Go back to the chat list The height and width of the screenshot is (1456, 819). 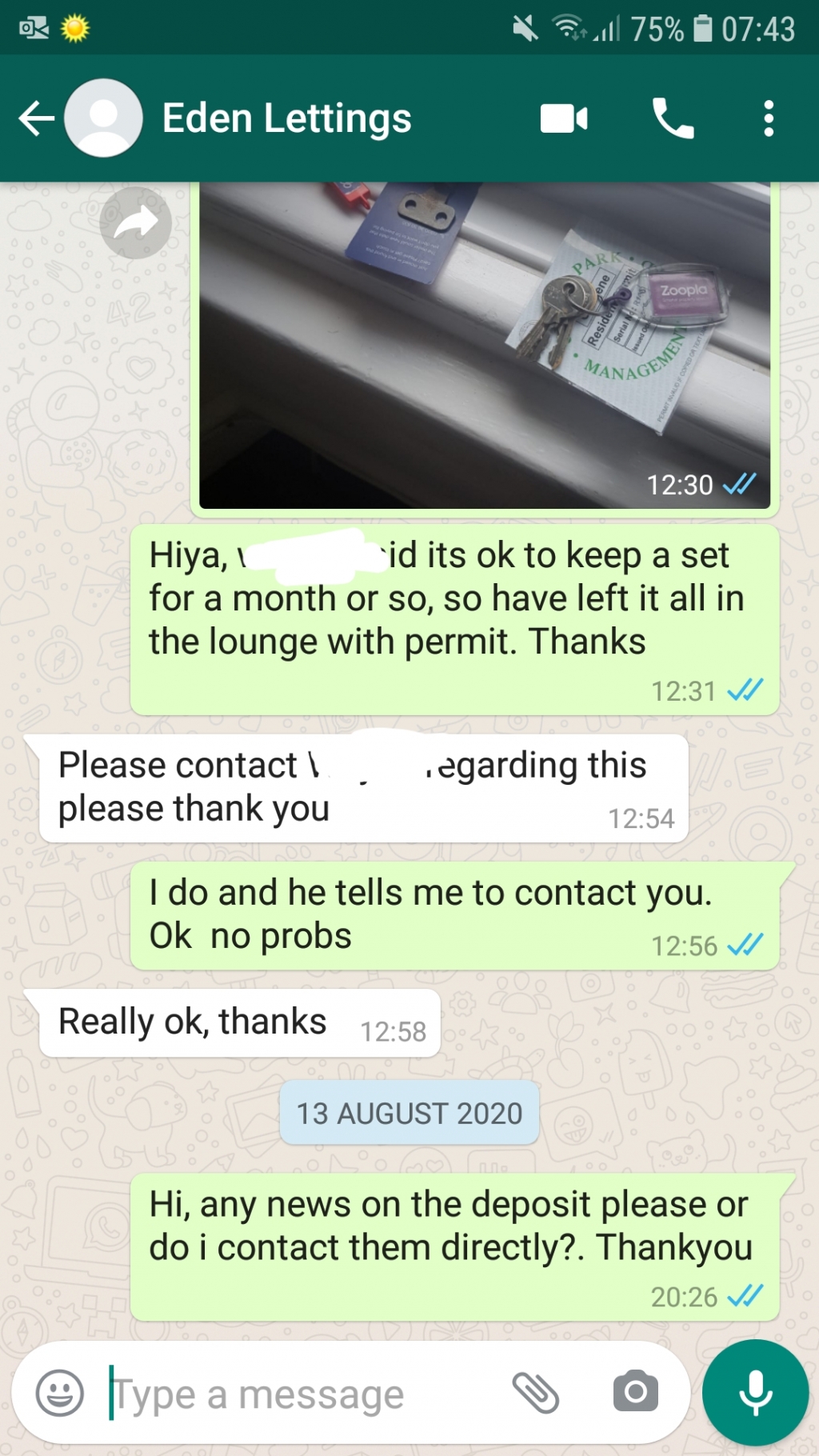pos(36,119)
